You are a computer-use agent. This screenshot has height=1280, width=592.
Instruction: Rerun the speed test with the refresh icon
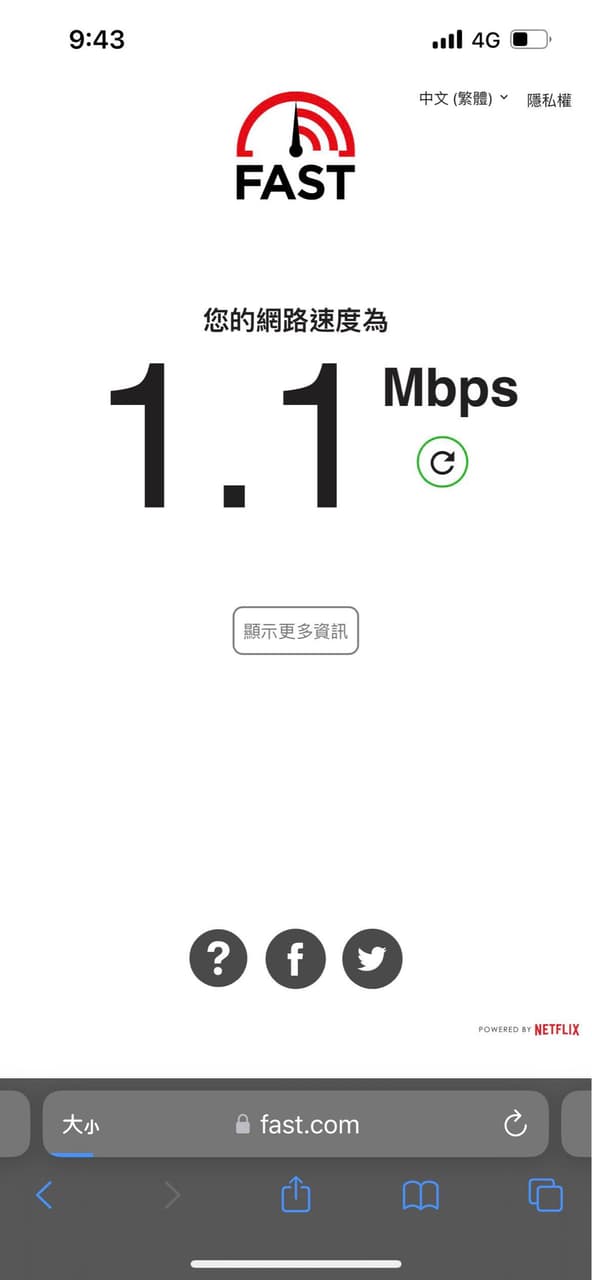442,462
